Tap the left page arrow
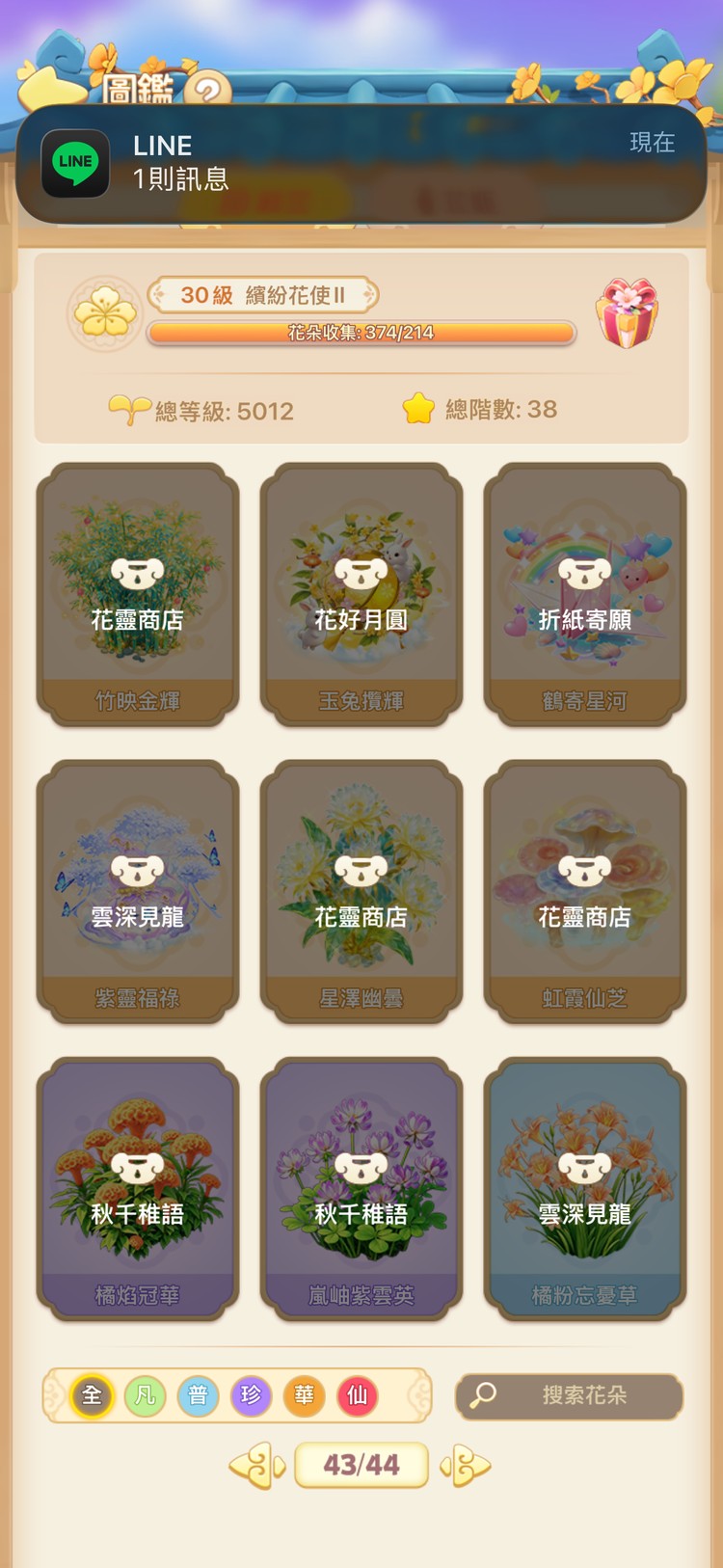The image size is (723, 1568). coord(256,1465)
